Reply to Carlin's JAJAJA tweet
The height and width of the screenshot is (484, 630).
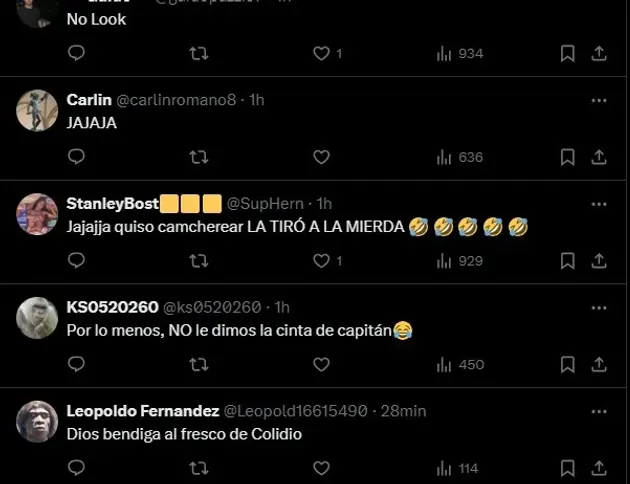(77, 157)
